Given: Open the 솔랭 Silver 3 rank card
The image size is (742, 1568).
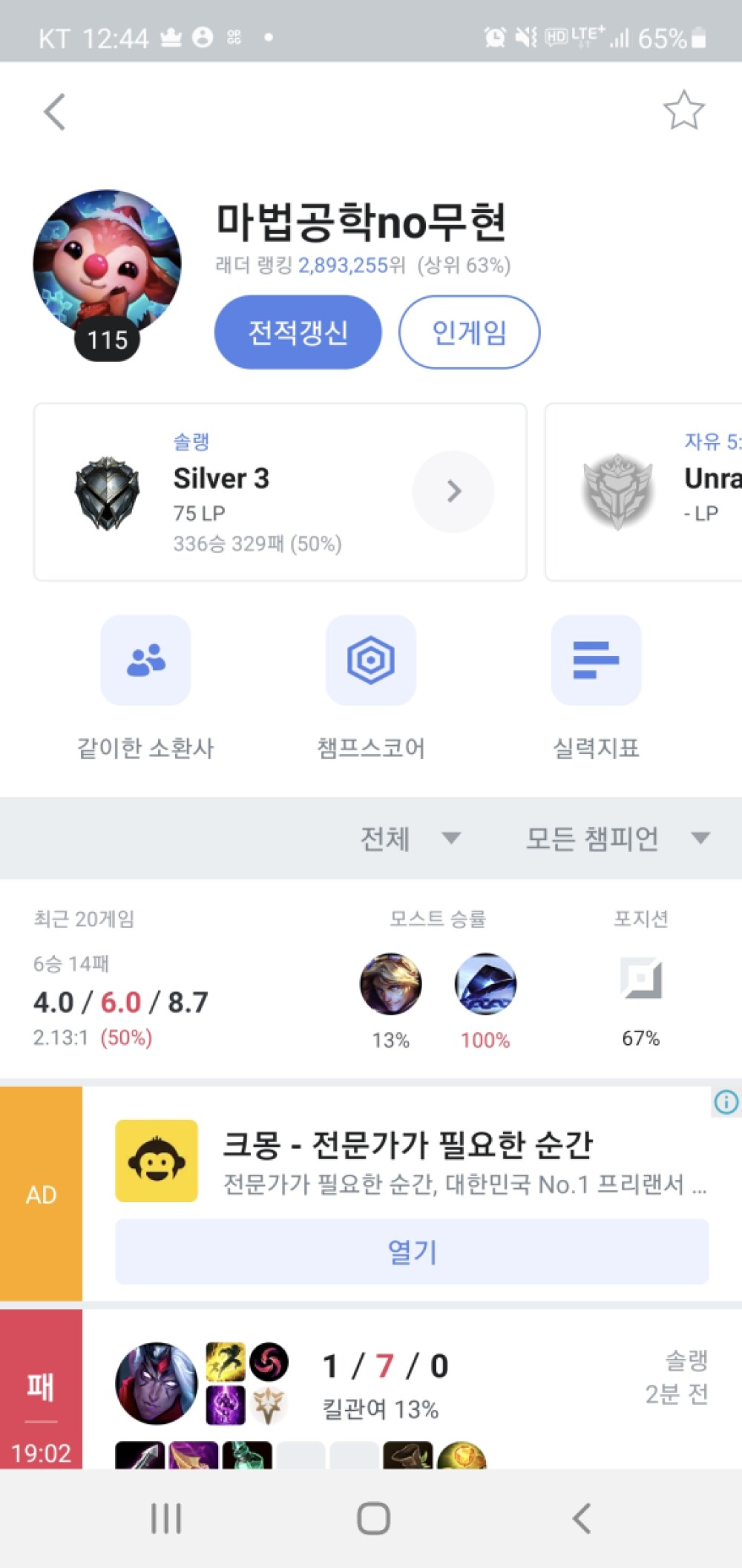Looking at the screenshot, I should [280, 491].
